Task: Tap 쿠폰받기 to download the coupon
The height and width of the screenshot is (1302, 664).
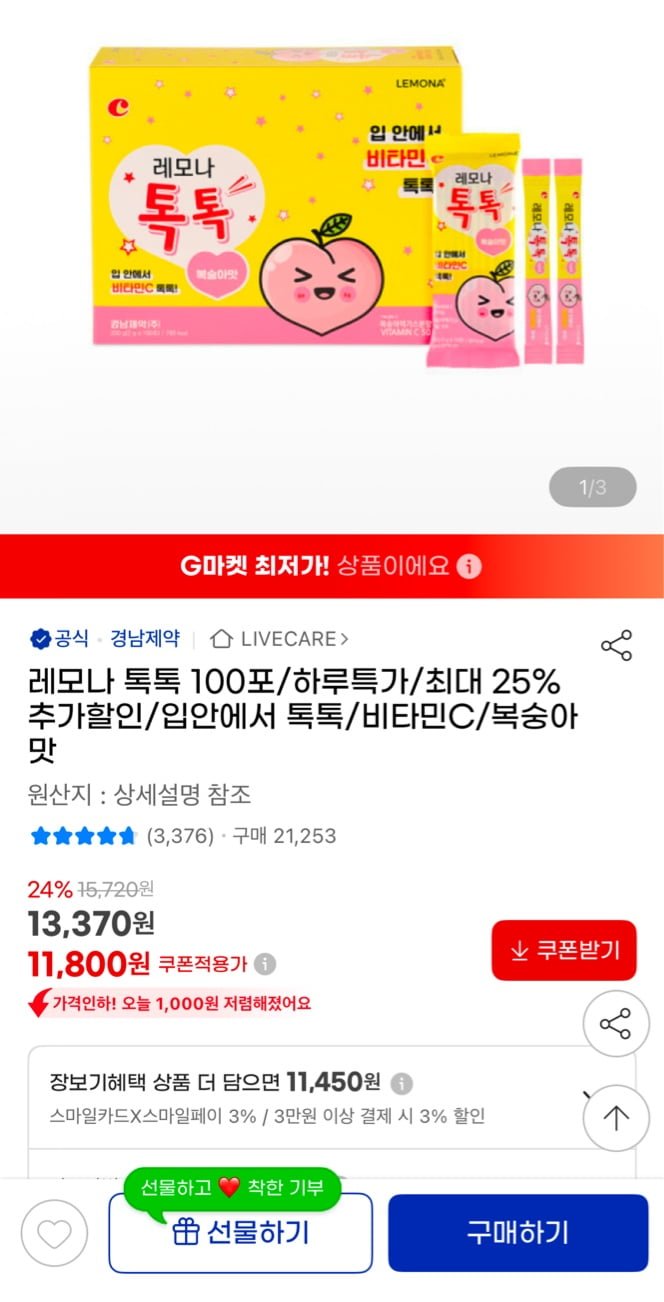Action: 564,950
